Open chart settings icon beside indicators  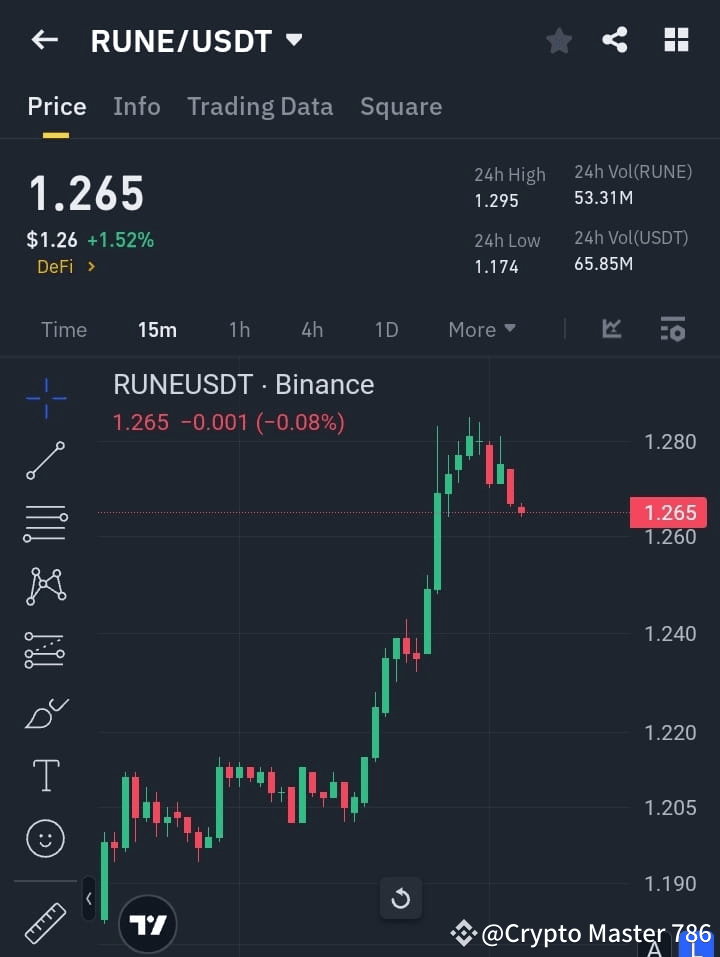[x=672, y=329]
